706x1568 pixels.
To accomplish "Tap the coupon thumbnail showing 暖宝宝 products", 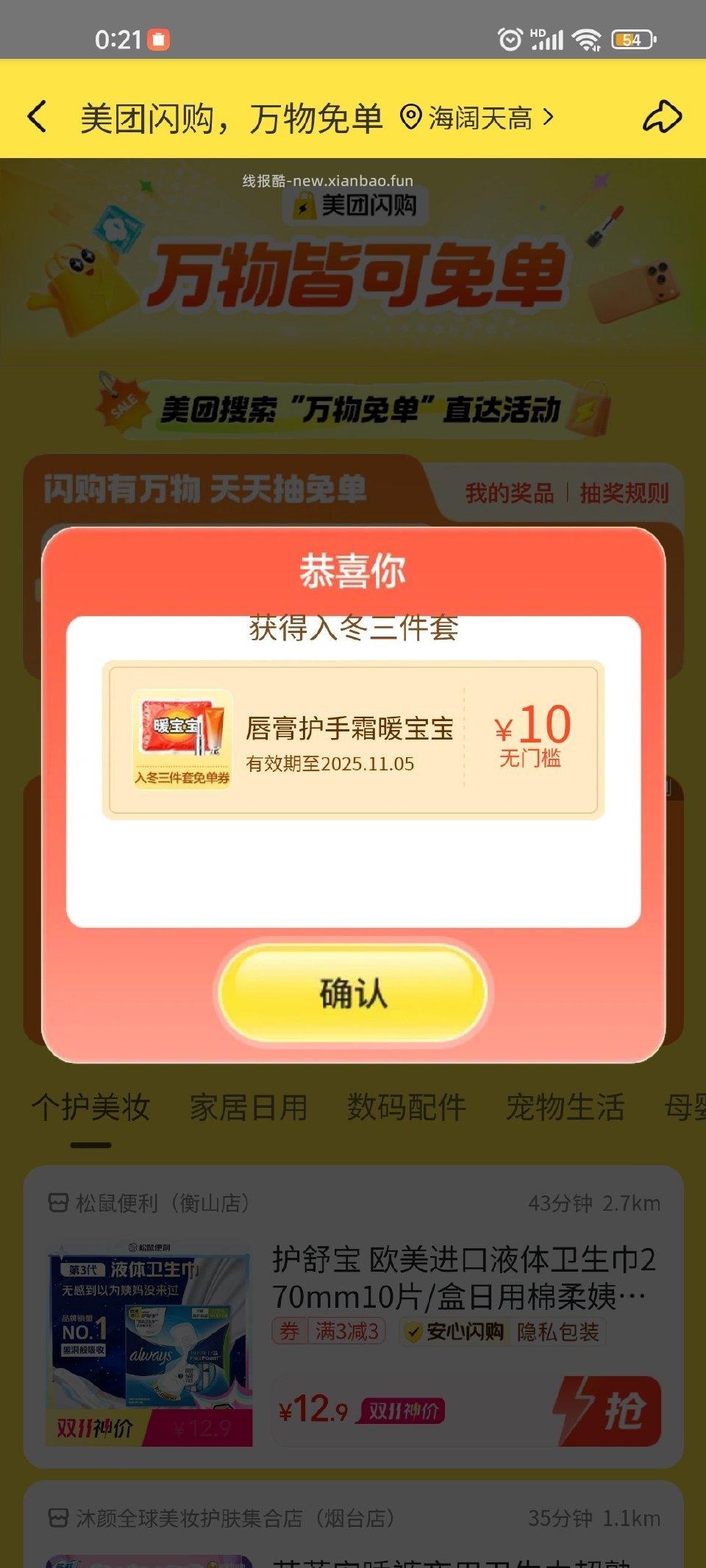I will [x=180, y=734].
